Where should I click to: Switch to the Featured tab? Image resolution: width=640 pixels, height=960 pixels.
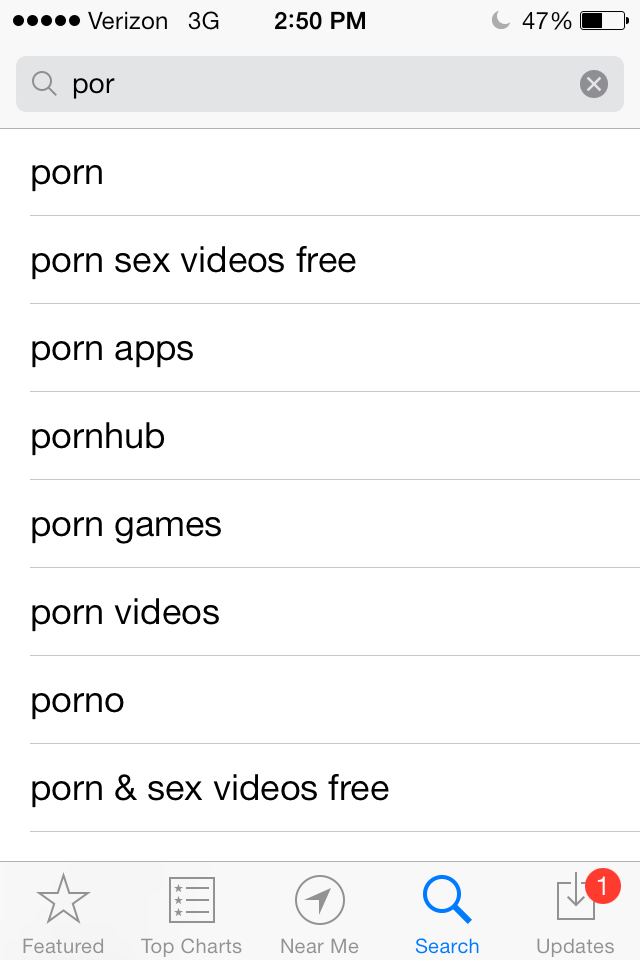click(x=63, y=914)
